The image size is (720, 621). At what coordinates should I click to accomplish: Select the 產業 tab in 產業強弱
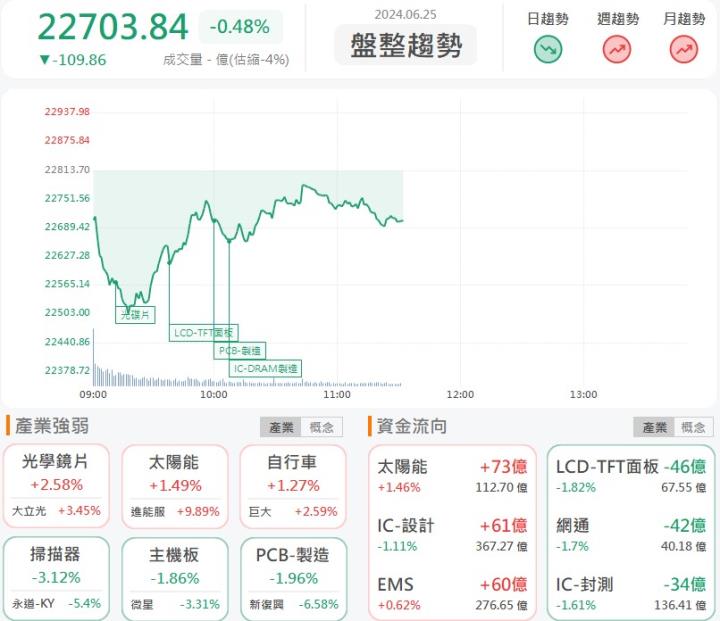[281, 427]
